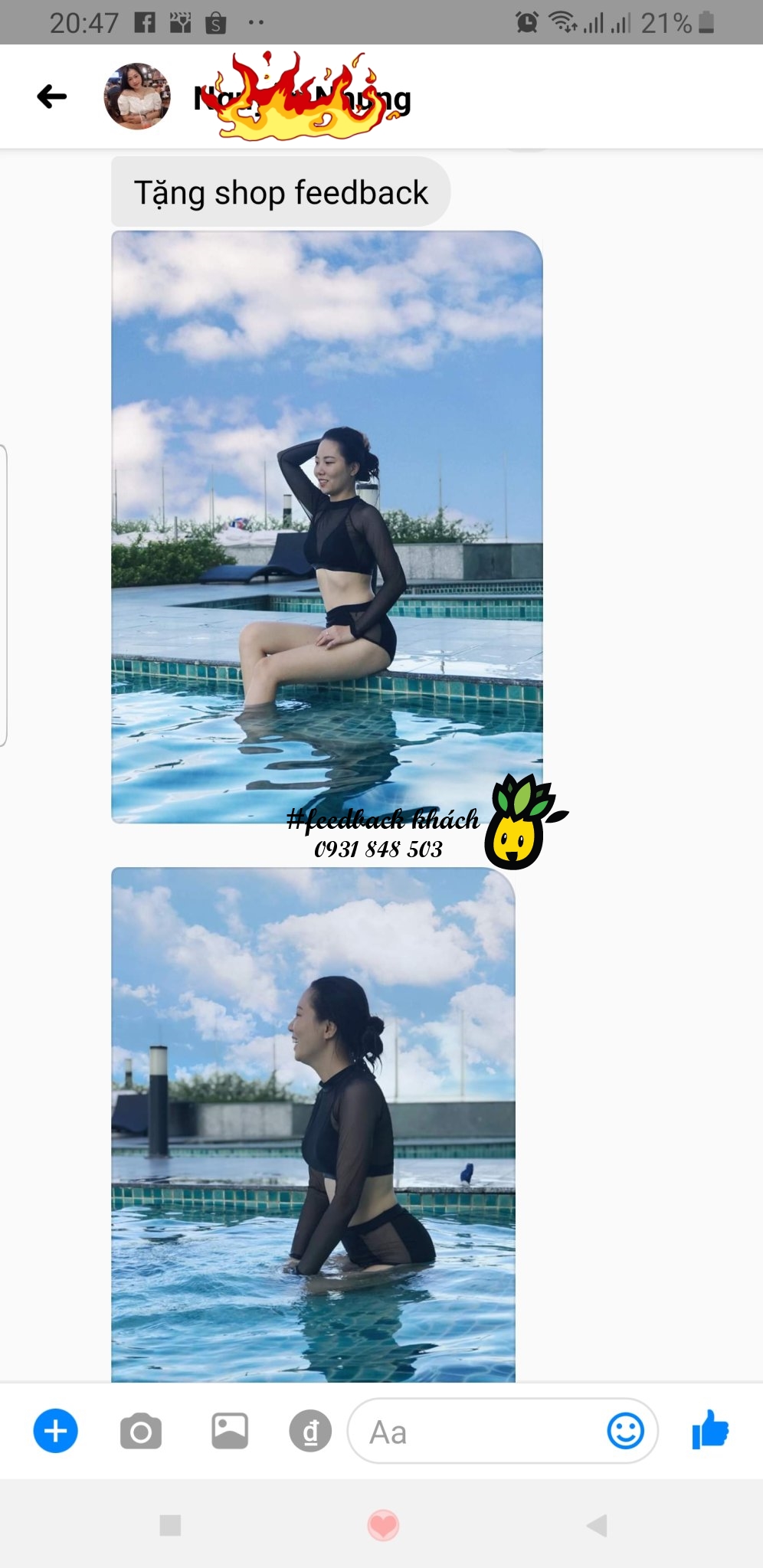763x1568 pixels.
Task: Tap the đ payment icon
Action: click(310, 1431)
